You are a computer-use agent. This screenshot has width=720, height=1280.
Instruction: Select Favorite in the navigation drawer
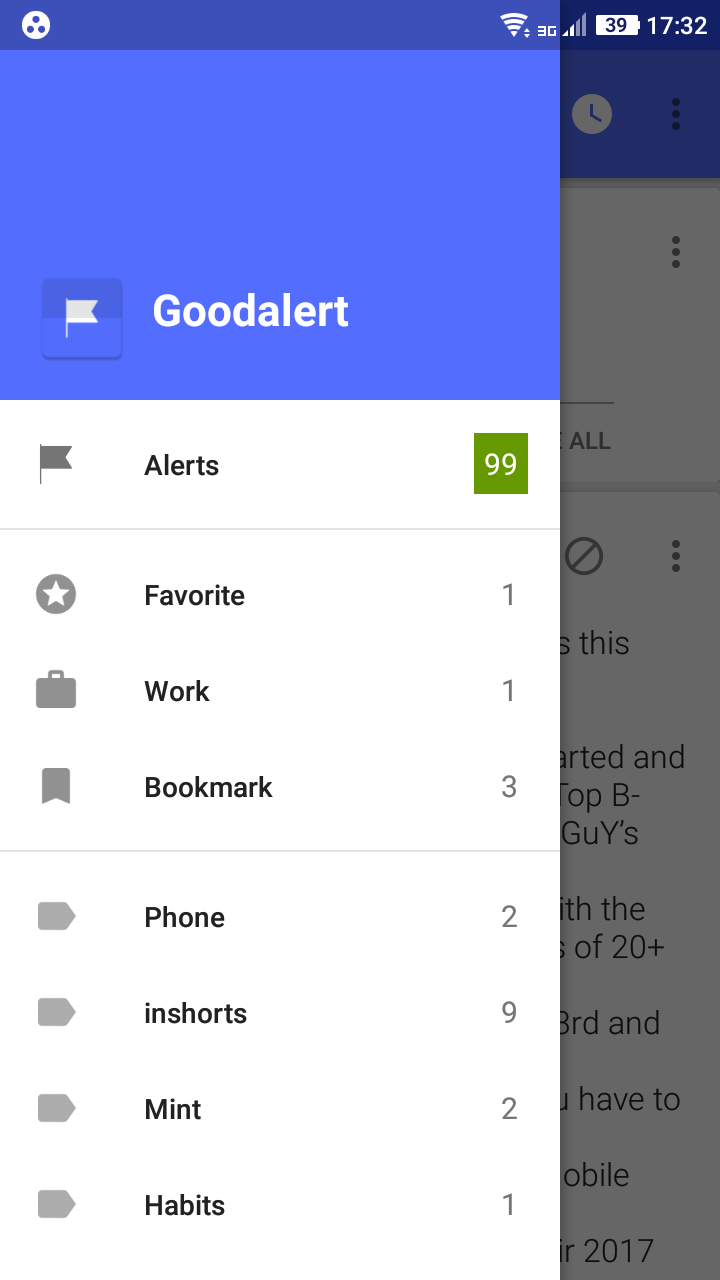pos(194,594)
